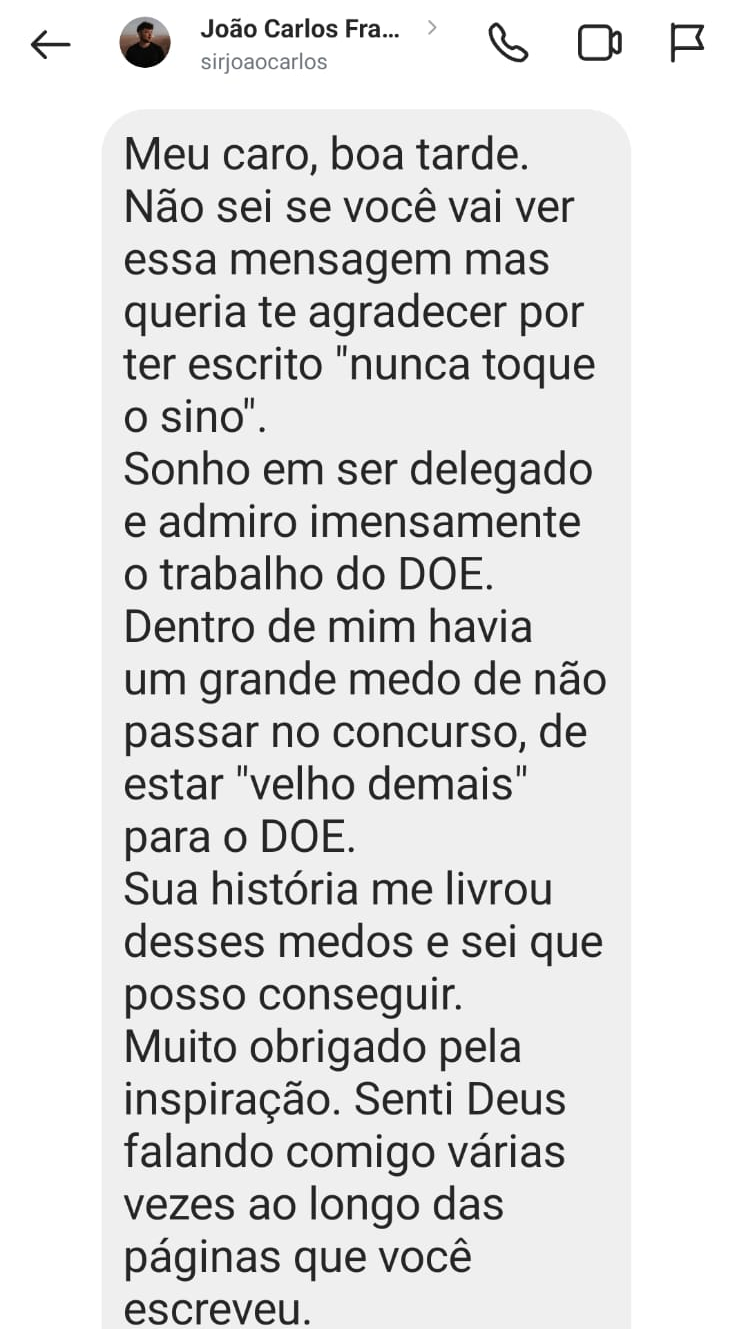Go back to the message list
Viewport: 746px width, 1329px height.
click(50, 44)
